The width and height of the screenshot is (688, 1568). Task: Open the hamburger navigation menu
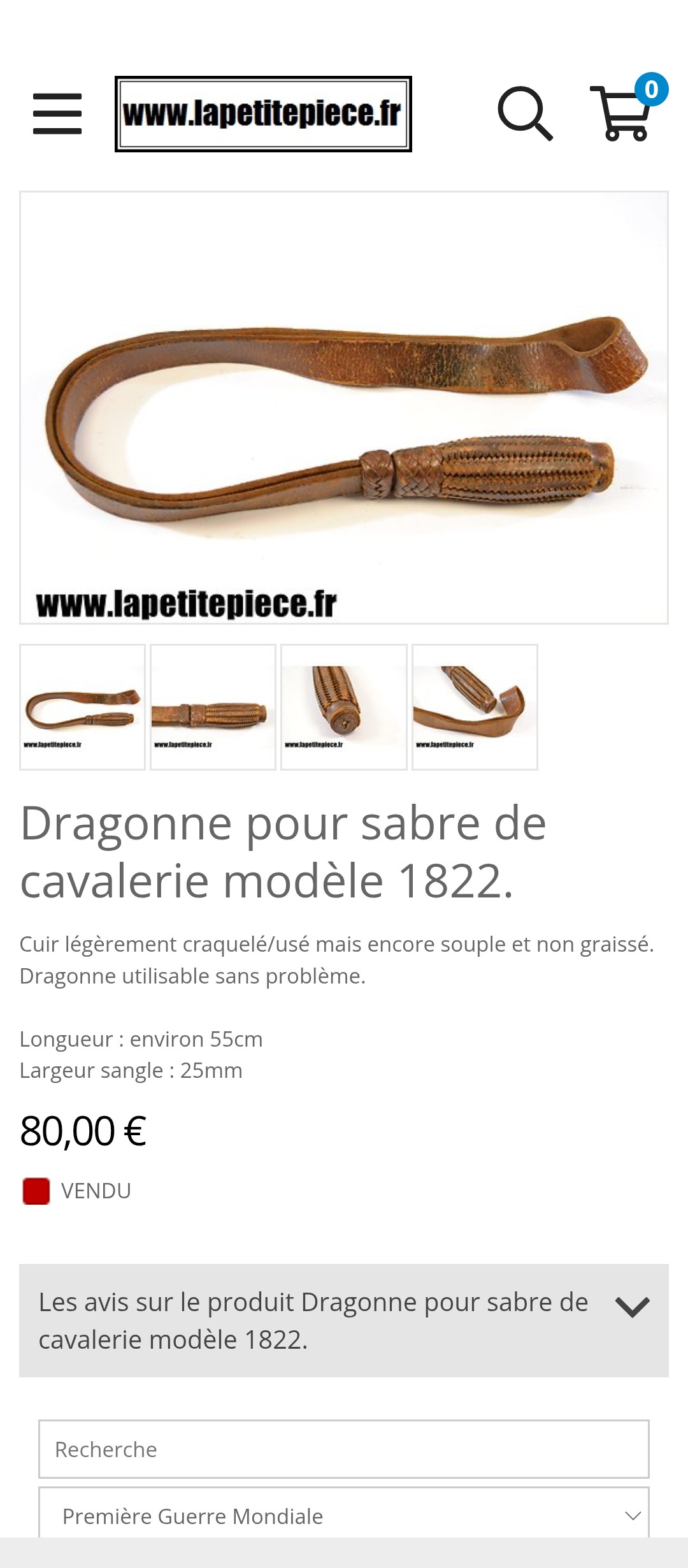pyautogui.click(x=57, y=113)
